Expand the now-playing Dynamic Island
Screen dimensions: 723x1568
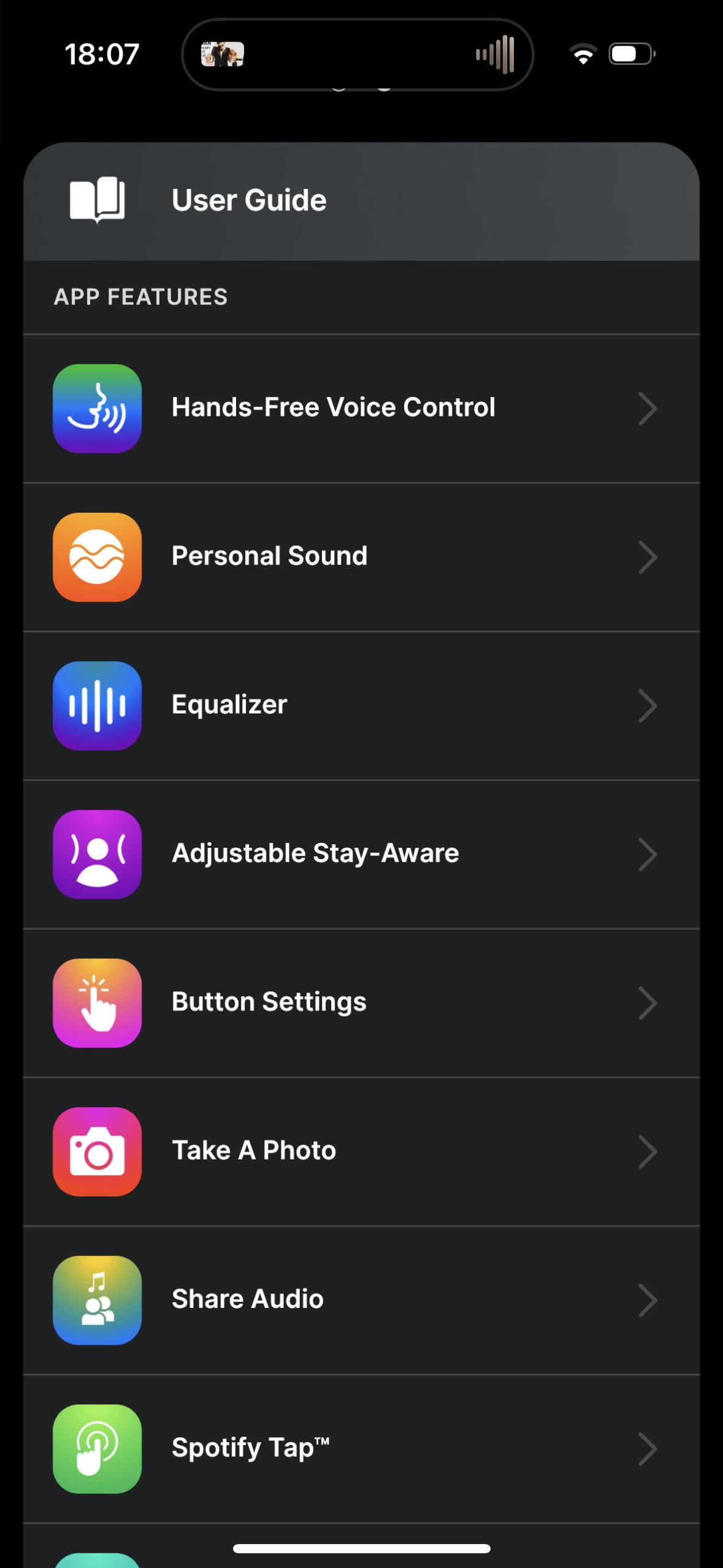coord(358,55)
